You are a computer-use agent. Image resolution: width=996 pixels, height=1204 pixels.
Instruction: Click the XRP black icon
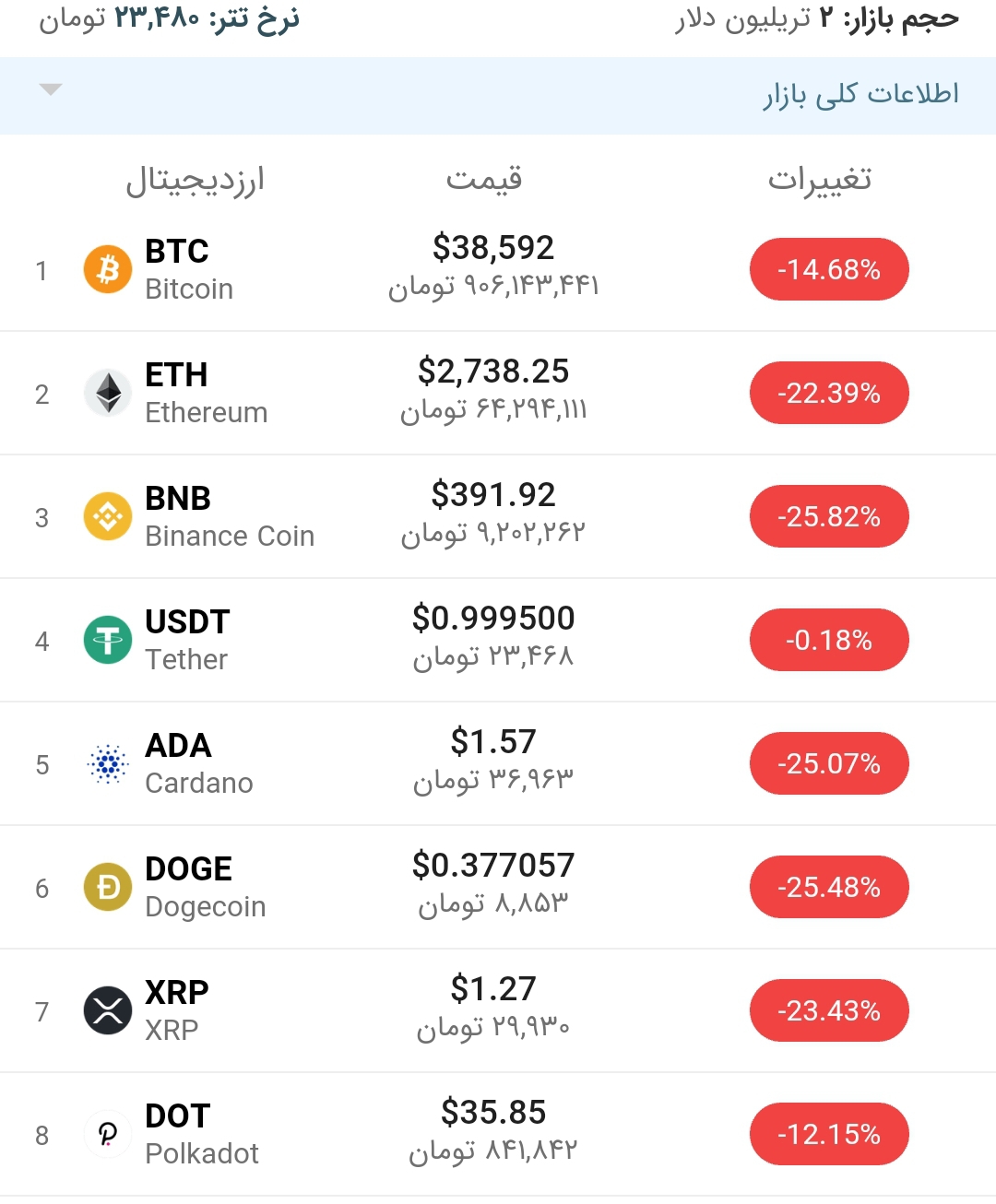point(108,1010)
